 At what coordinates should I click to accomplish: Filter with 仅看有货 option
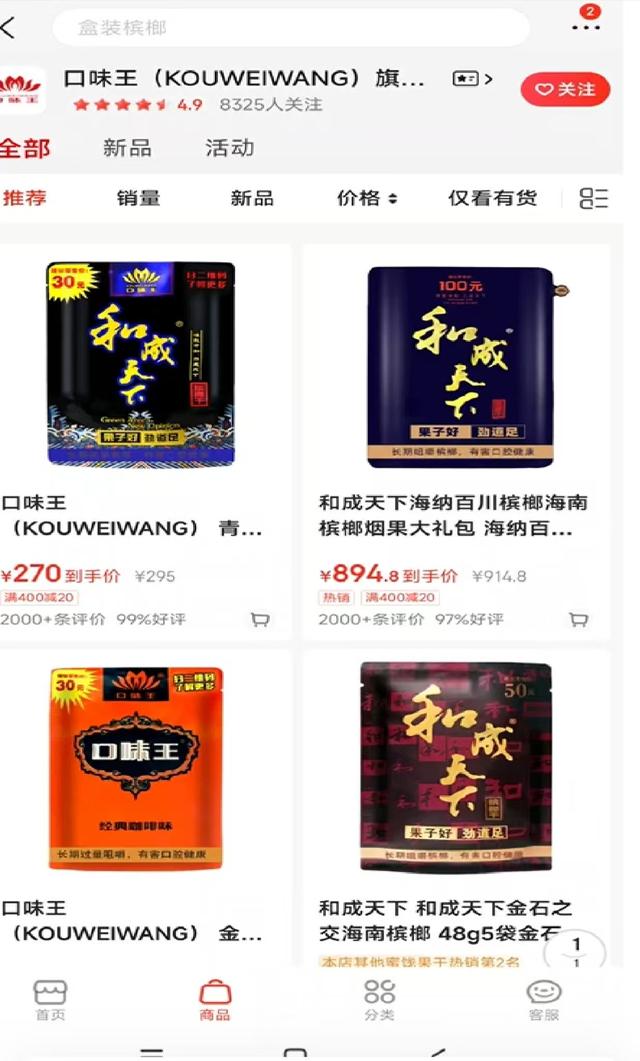(492, 198)
